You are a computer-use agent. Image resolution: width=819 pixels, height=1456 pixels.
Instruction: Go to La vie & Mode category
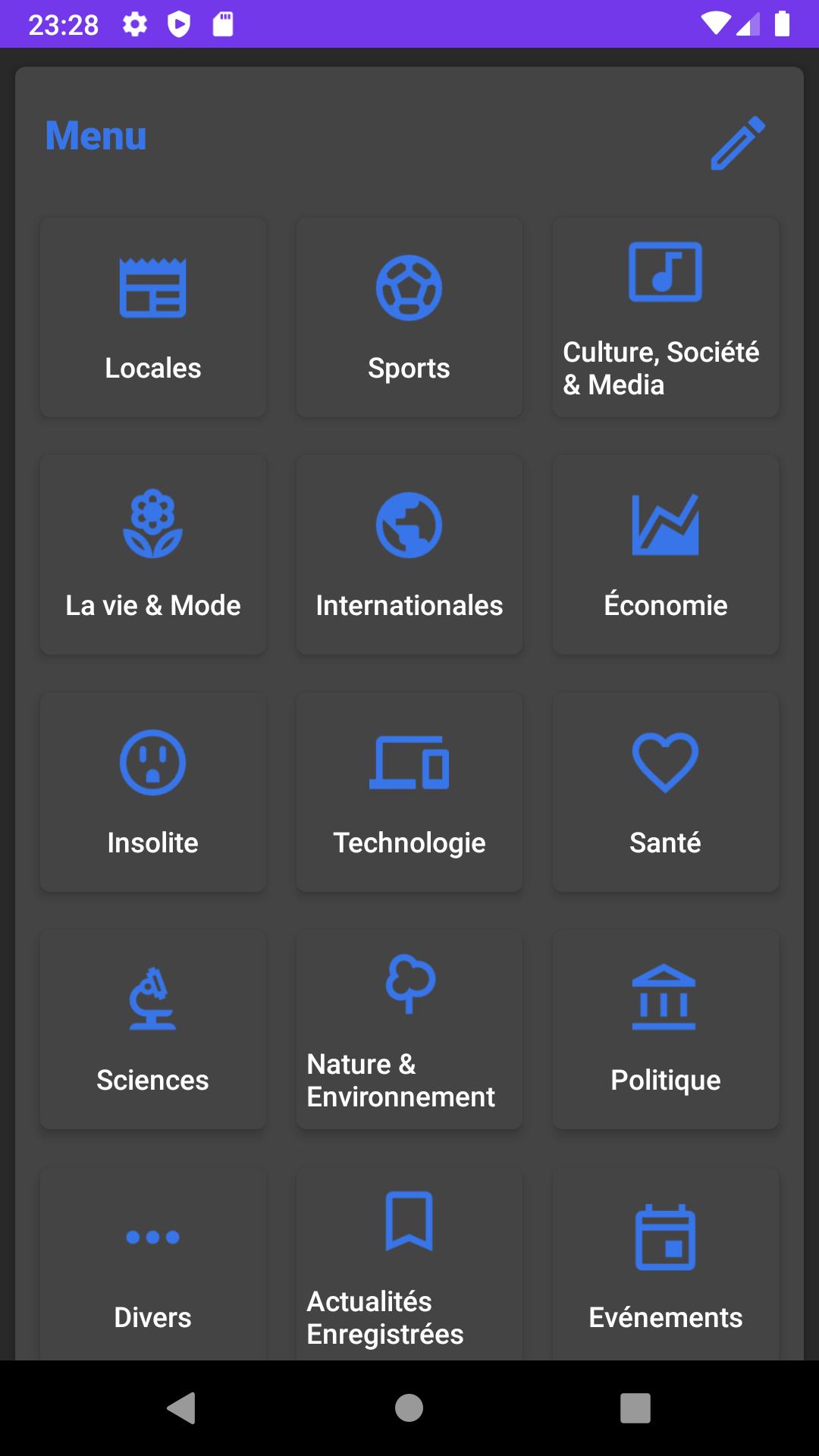pos(153,554)
